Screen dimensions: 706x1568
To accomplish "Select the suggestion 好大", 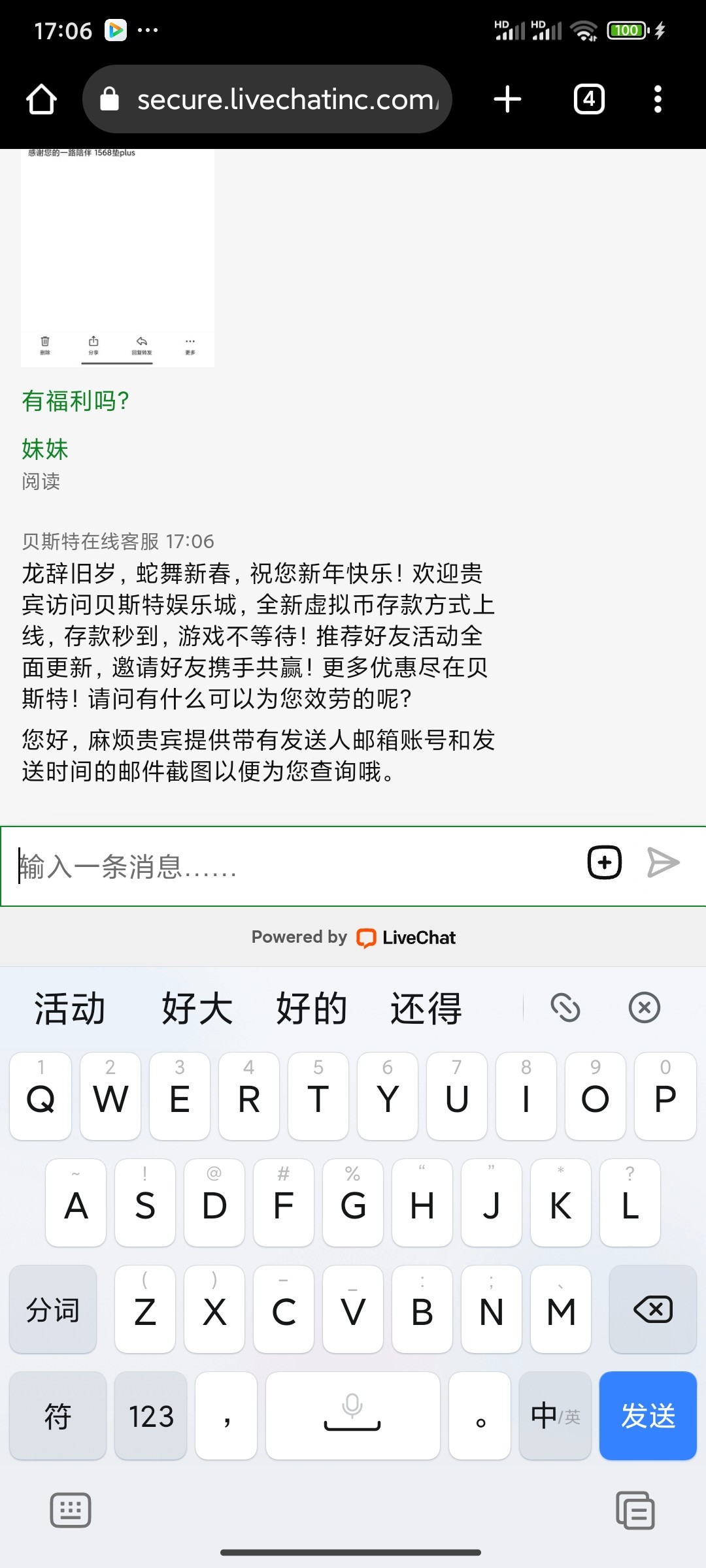I will (x=197, y=1008).
